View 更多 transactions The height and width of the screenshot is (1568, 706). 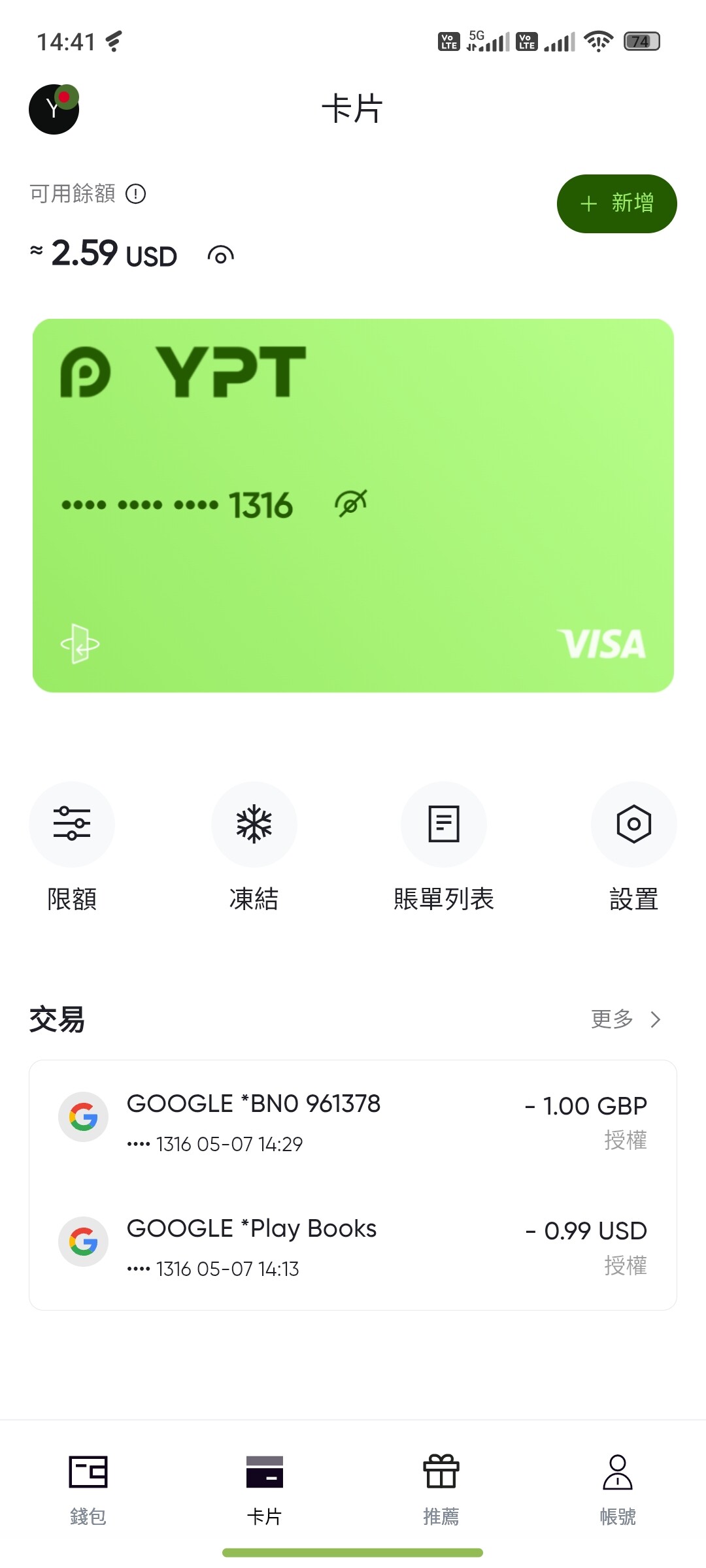pyautogui.click(x=626, y=1019)
